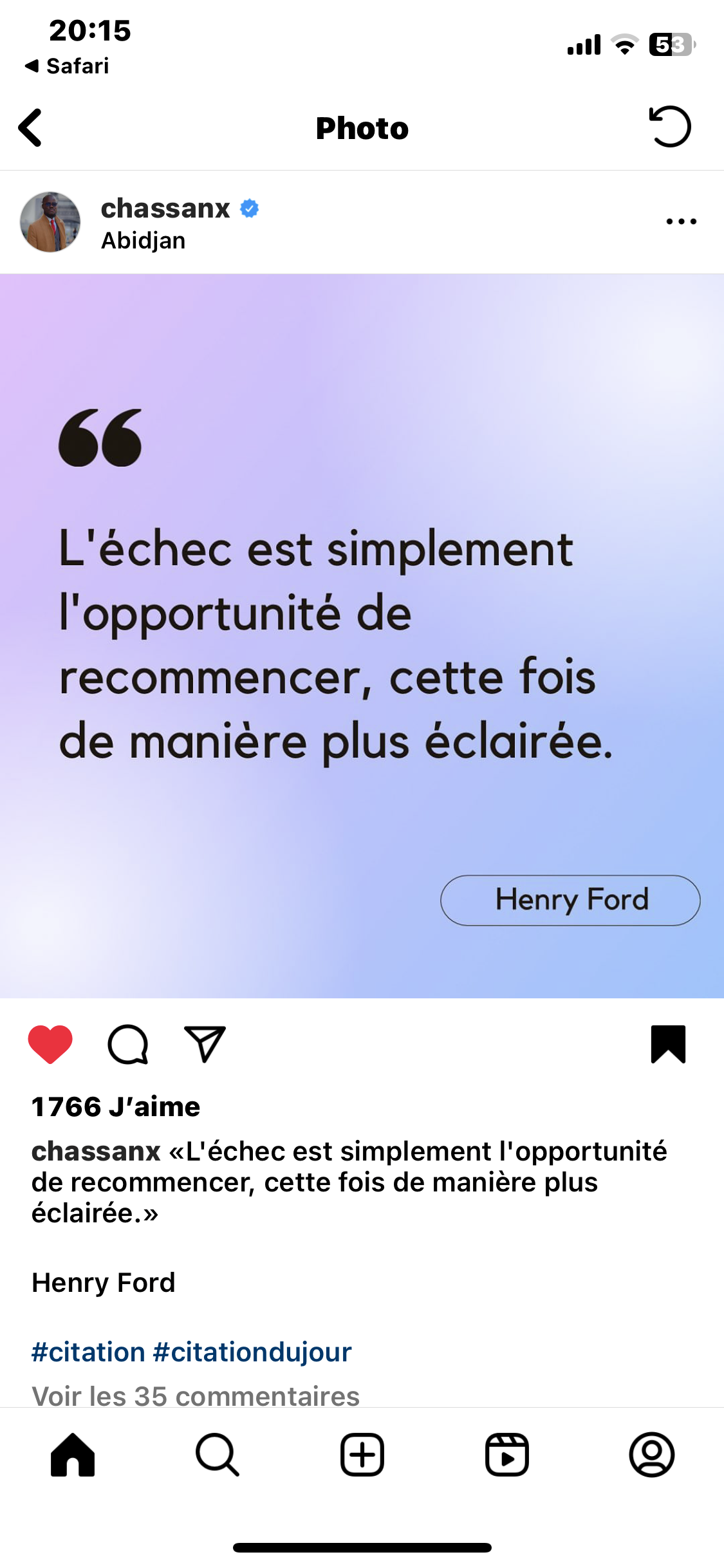
Task: Refresh the post with the reload icon
Action: coord(670,127)
